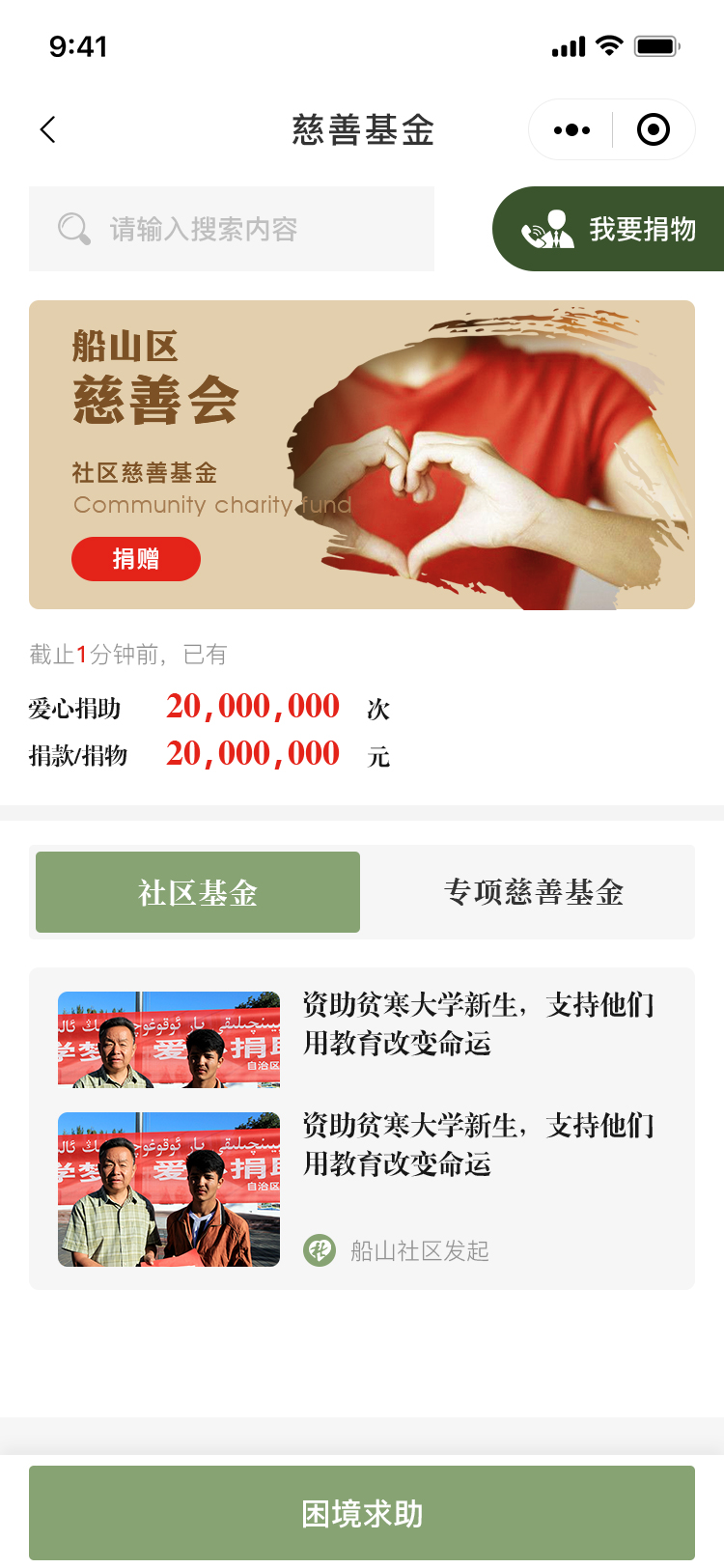The width and height of the screenshot is (724, 1568).
Task: Go back using the top-left arrow
Action: point(48,129)
